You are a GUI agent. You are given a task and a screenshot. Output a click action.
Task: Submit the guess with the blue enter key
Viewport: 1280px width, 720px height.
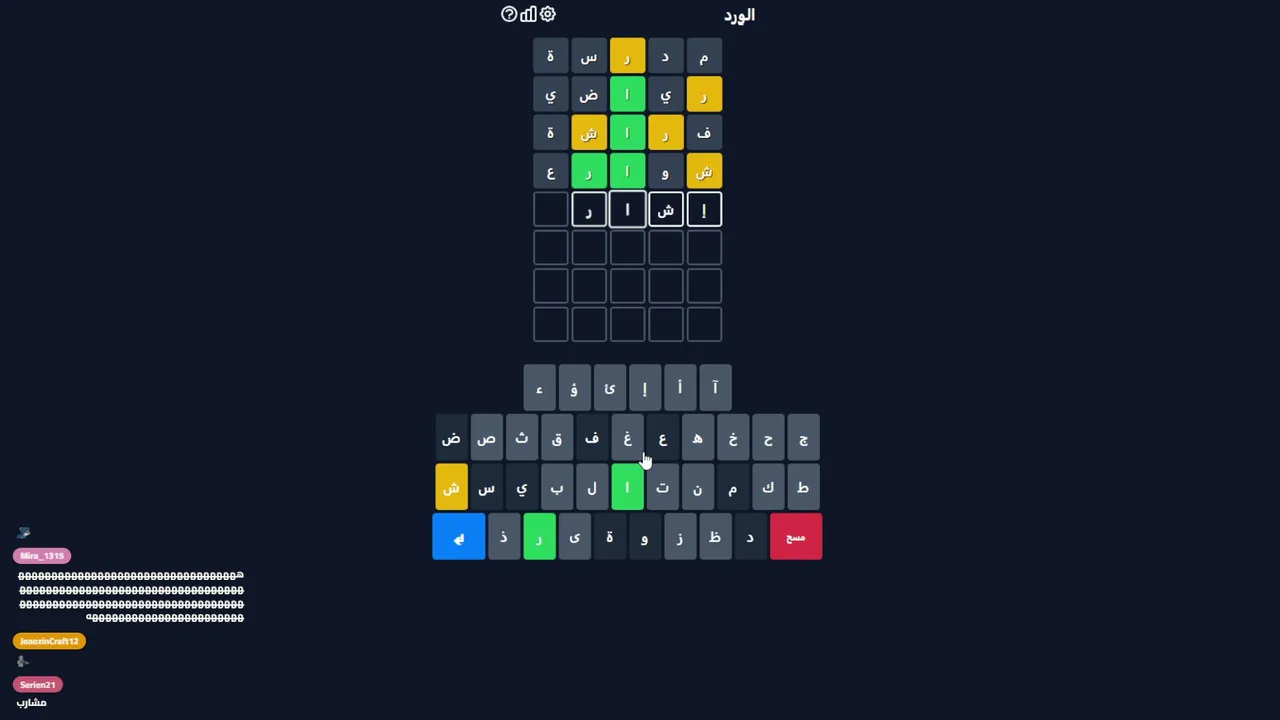click(x=459, y=537)
